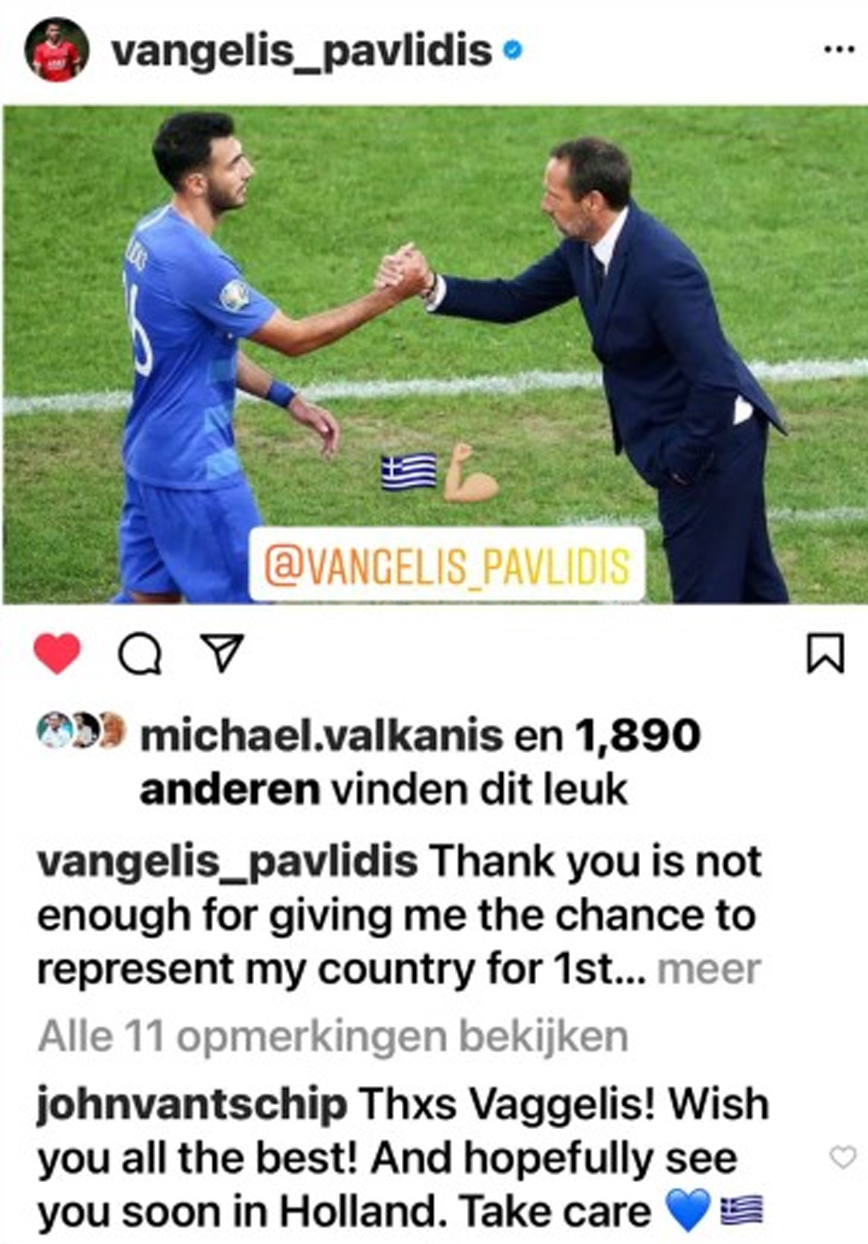Open the post photo

434,355
